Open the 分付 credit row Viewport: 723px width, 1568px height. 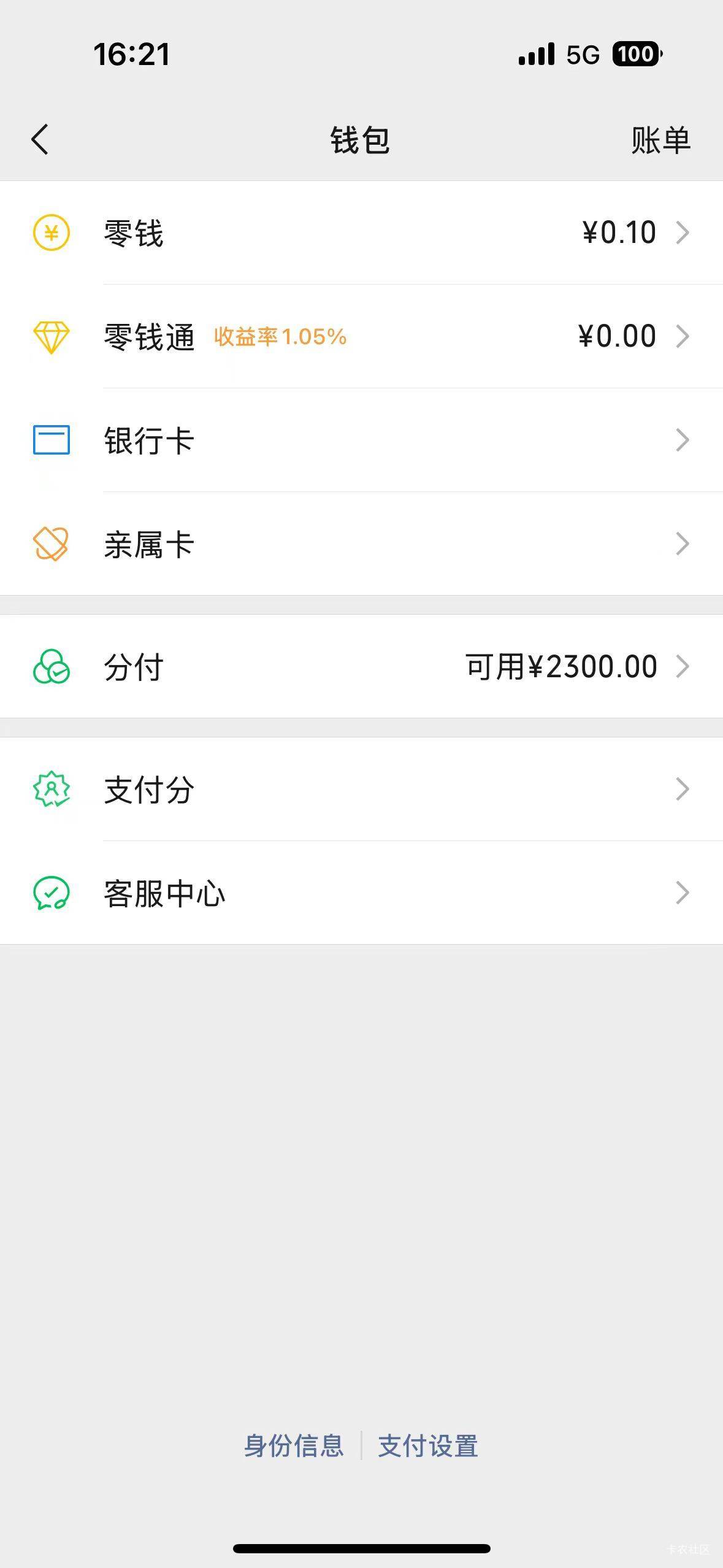tap(361, 666)
